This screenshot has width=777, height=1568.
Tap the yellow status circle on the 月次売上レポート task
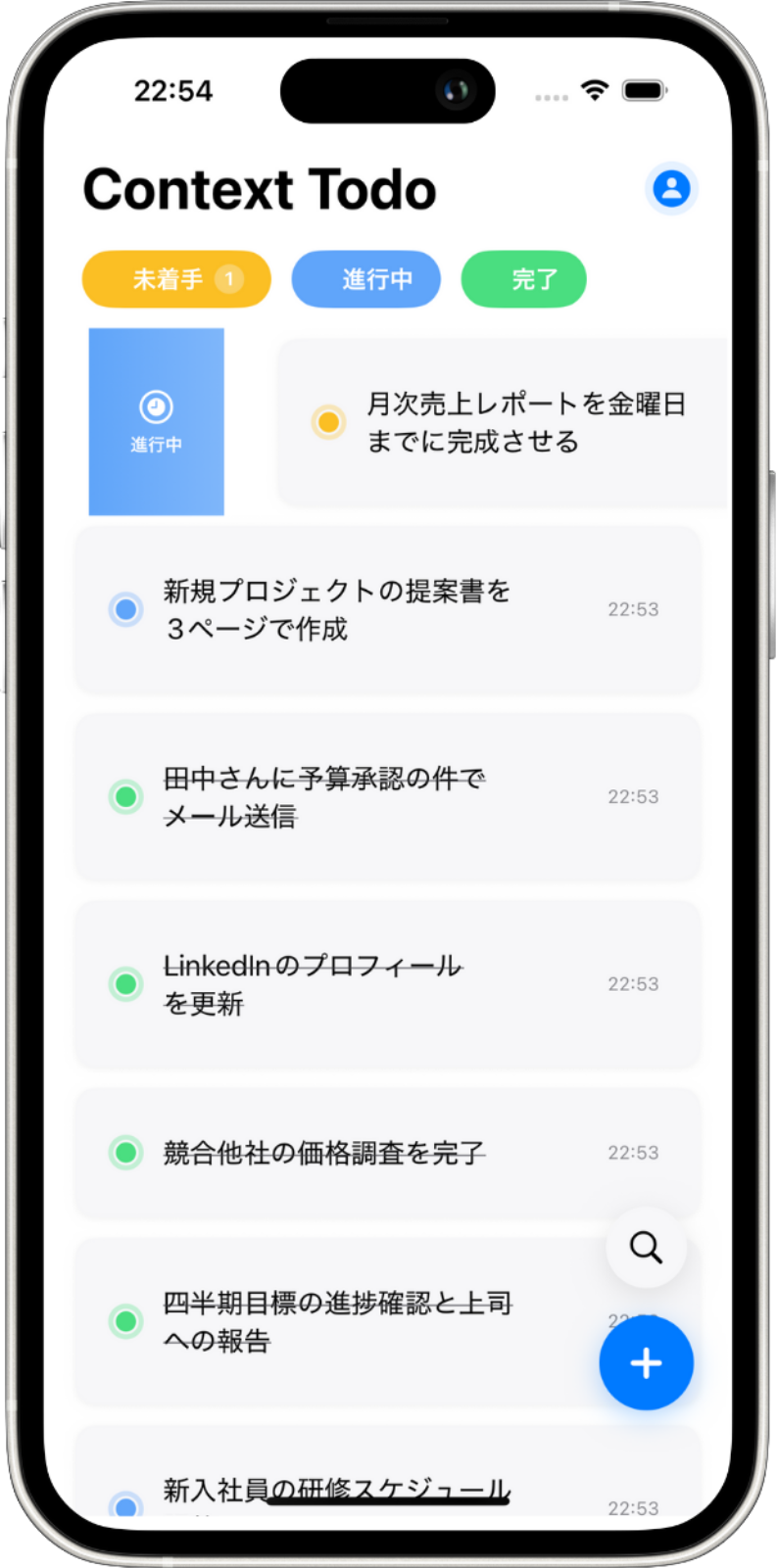[x=327, y=421]
